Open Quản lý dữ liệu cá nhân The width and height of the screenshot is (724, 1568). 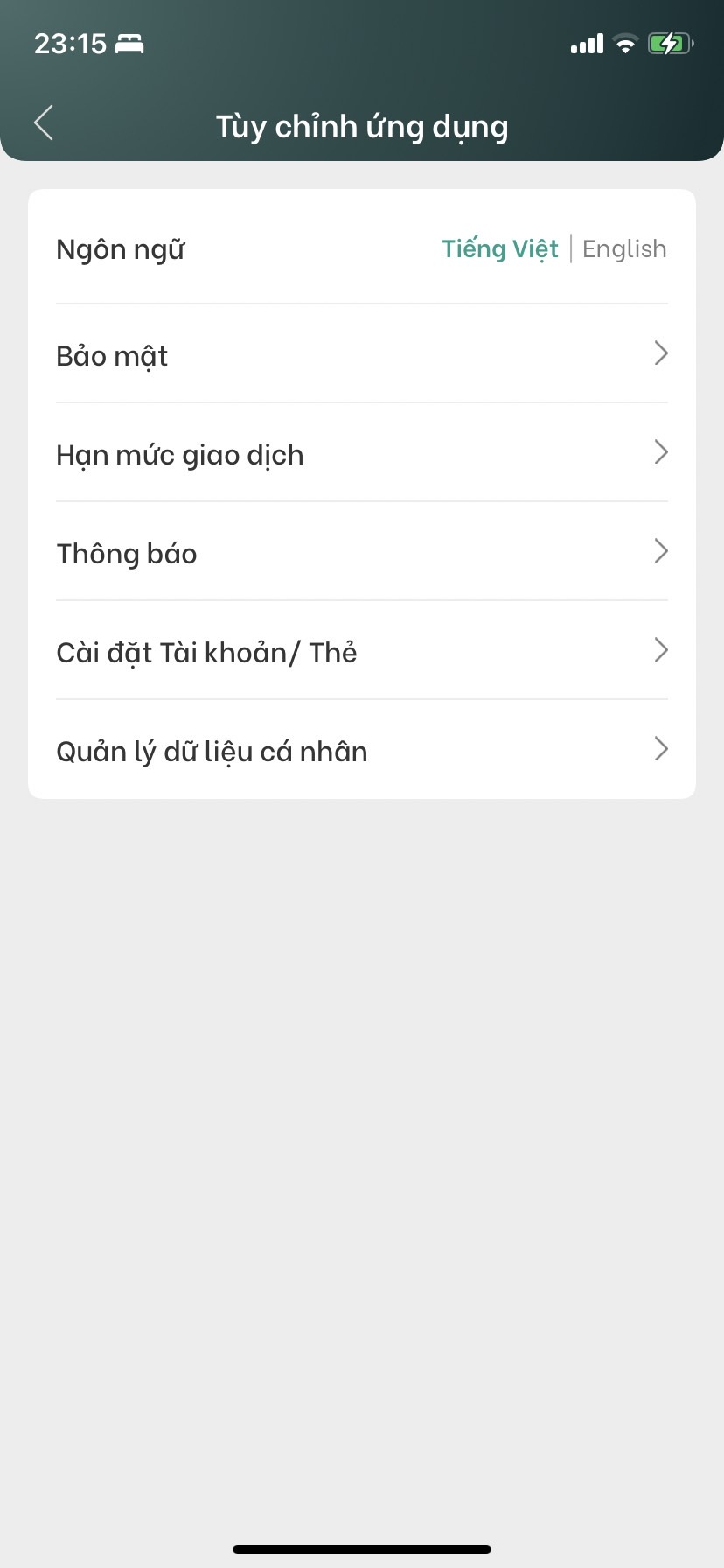pos(362,751)
